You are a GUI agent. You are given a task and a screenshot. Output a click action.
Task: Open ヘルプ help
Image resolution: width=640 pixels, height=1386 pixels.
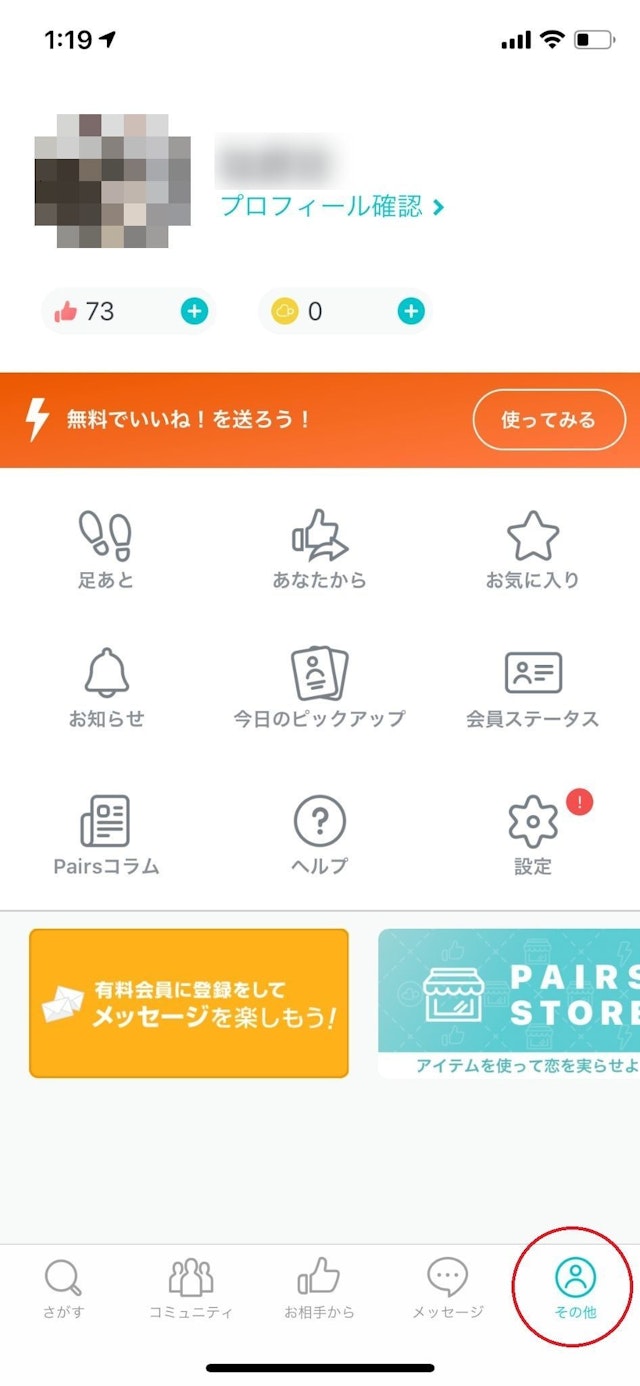[x=319, y=835]
